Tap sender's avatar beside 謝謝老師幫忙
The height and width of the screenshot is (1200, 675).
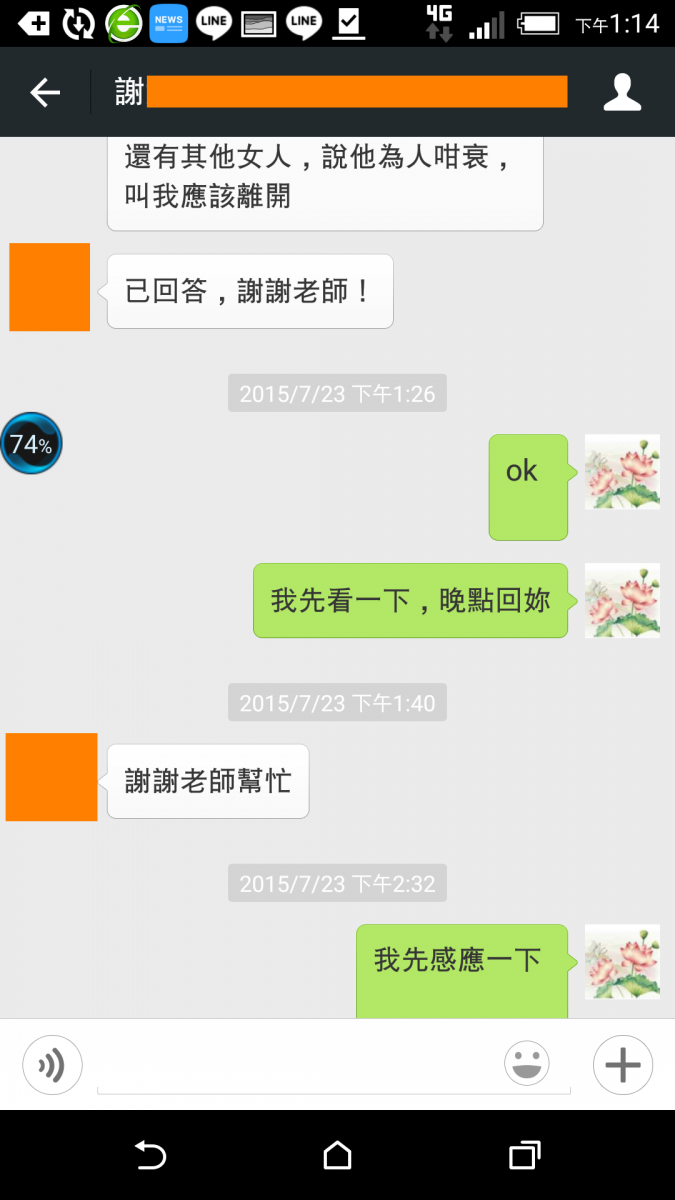(52, 777)
